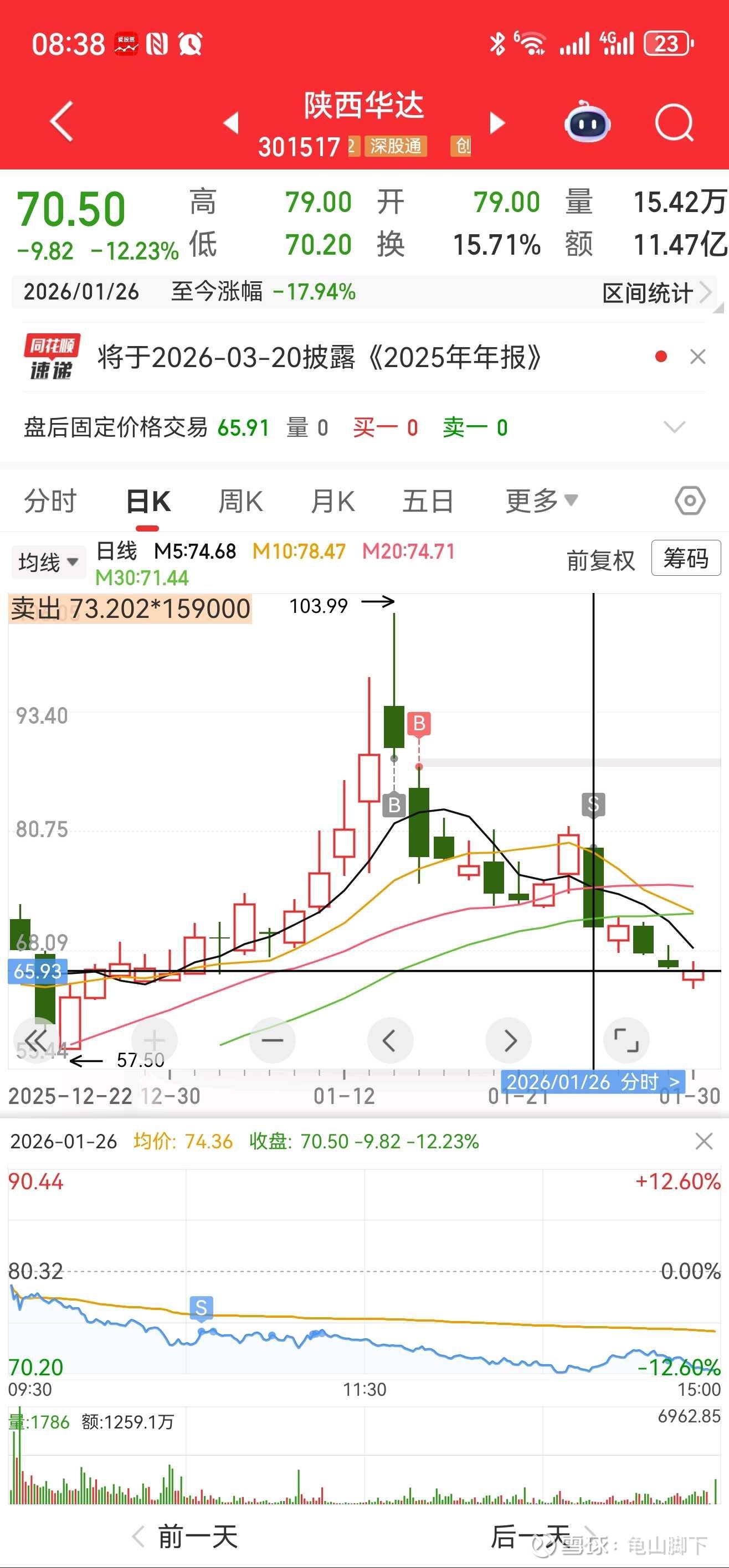Expand the 盘后固定价格交易 row
Screen dimensions: 729x1568
click(674, 427)
